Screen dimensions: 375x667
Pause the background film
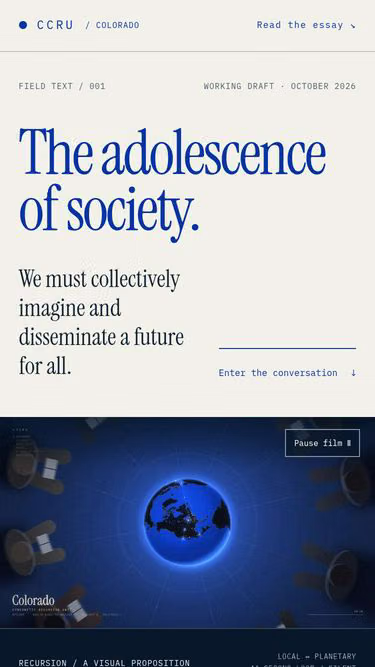pos(322,443)
